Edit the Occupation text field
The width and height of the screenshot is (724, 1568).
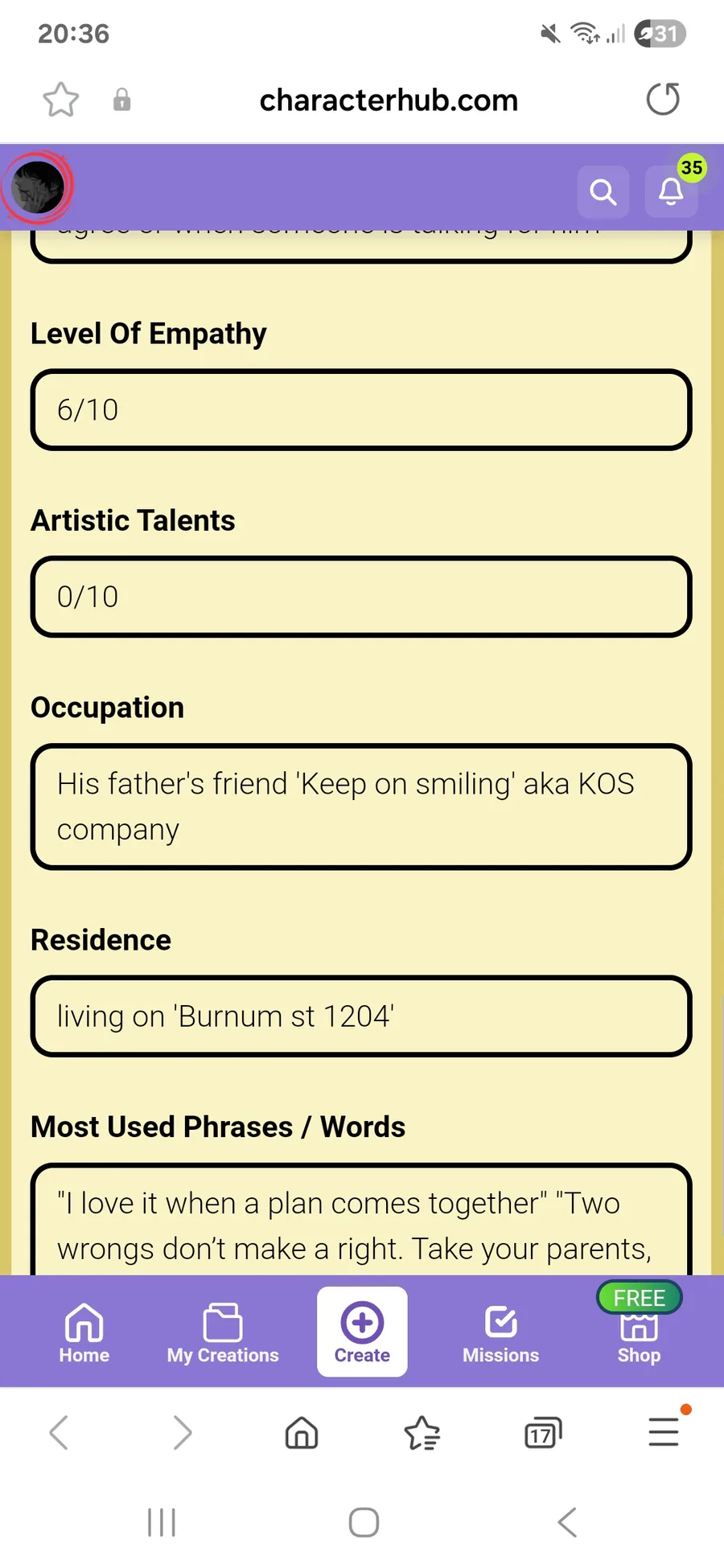[361, 807]
